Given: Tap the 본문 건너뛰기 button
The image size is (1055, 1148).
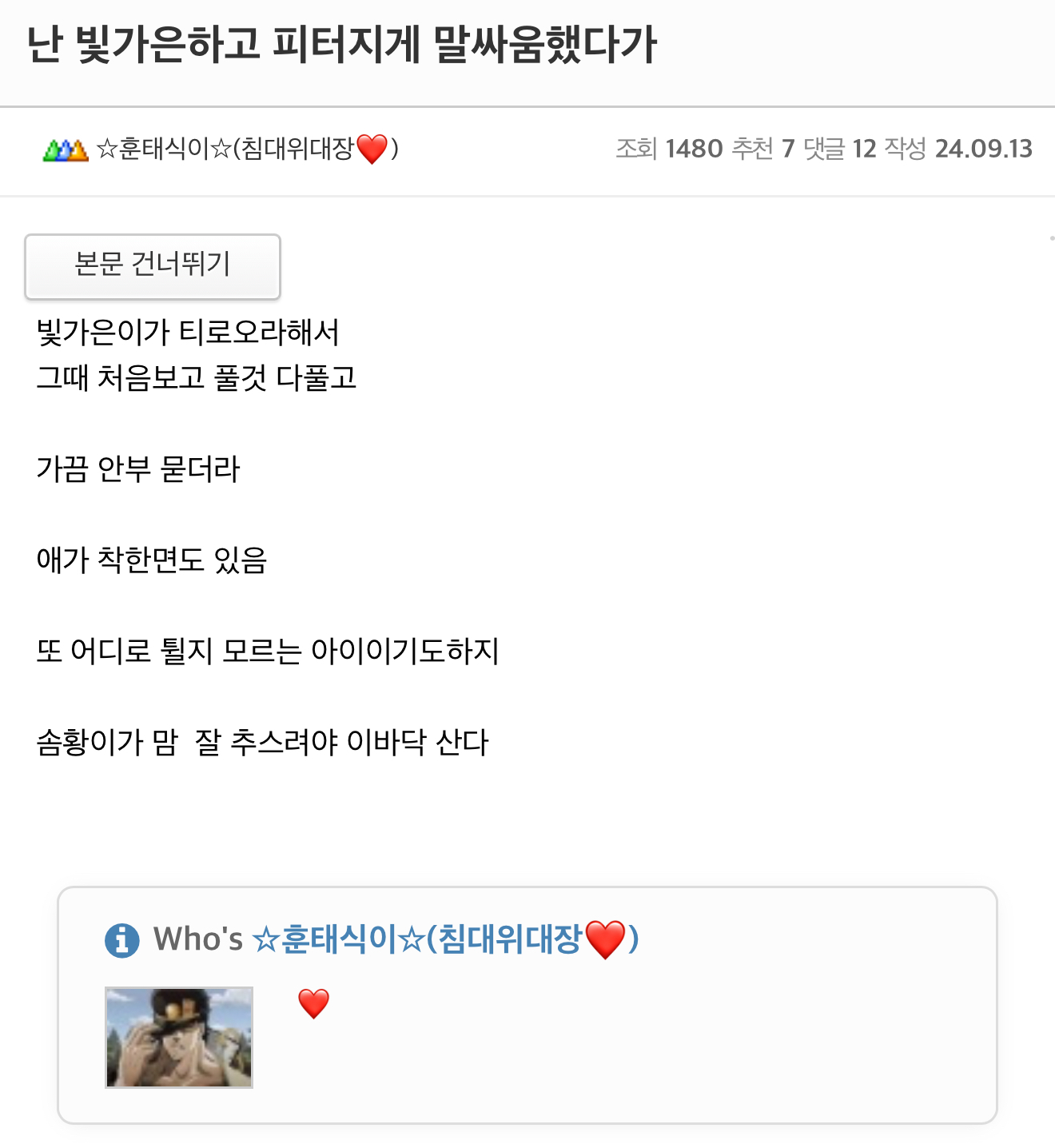Looking at the screenshot, I should click(x=153, y=266).
